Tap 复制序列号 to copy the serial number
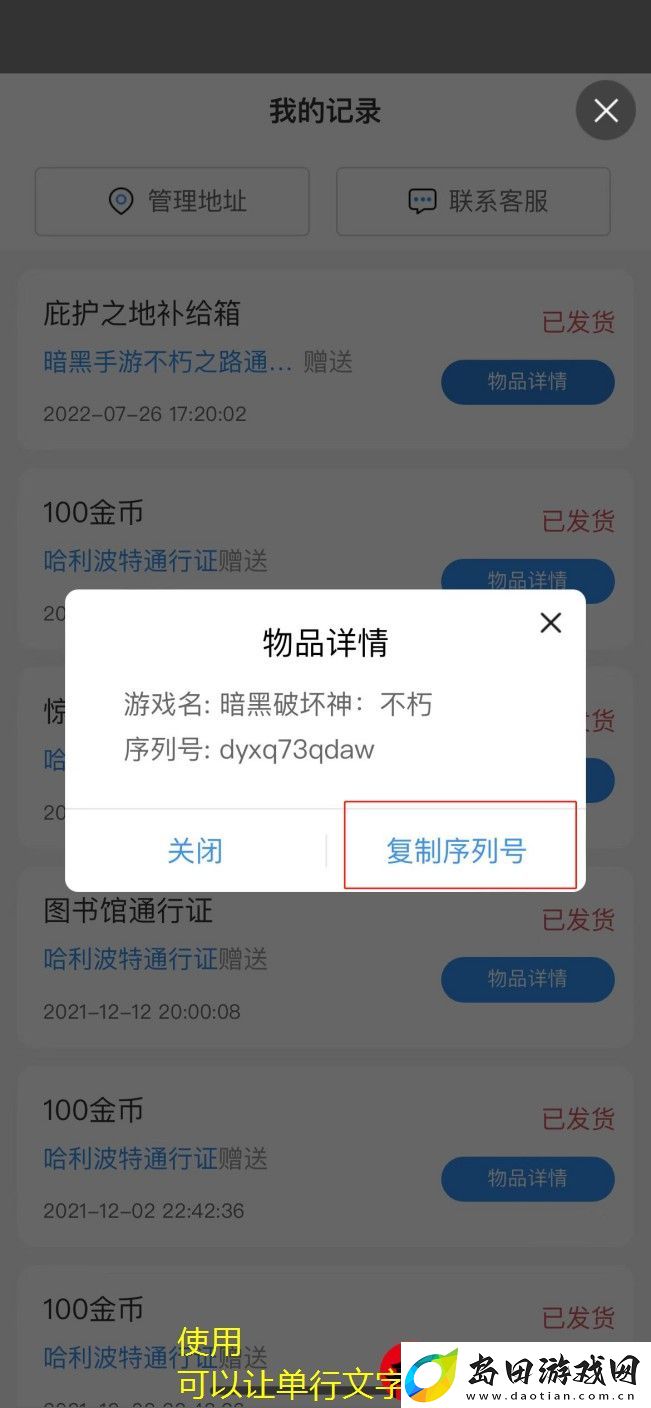This screenshot has height=1408, width=651. coord(456,851)
